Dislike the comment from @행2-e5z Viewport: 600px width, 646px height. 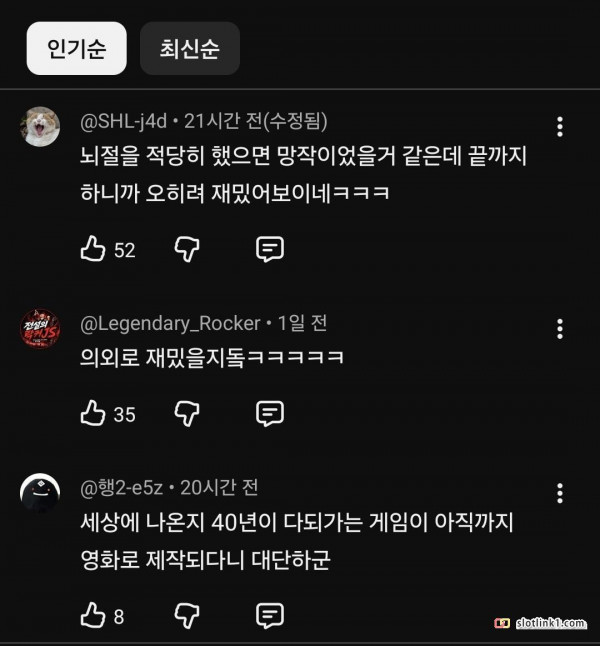[187, 616]
